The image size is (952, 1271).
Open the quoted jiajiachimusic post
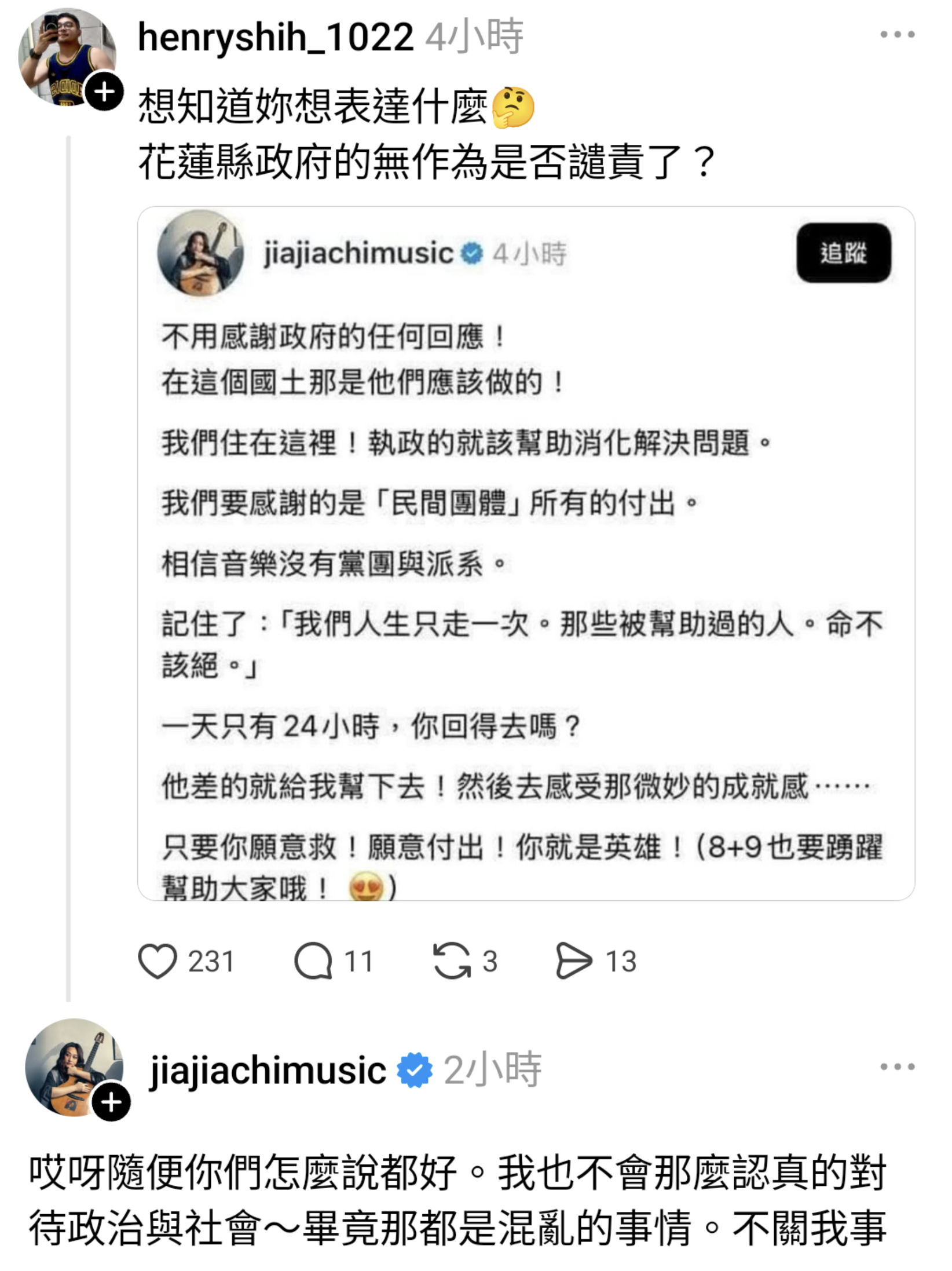pyautogui.click(x=521, y=579)
